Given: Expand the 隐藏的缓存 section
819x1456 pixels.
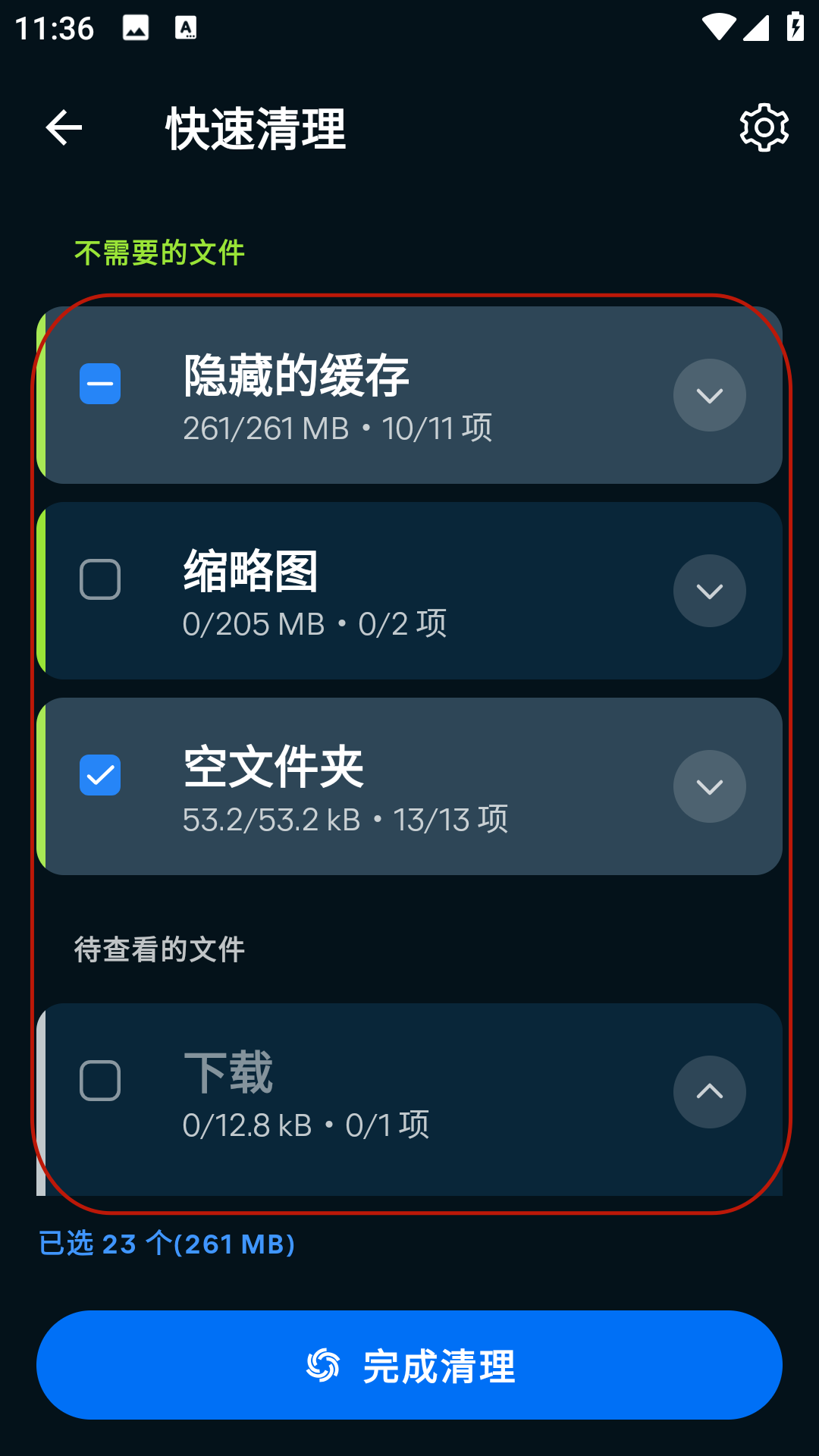Looking at the screenshot, I should click(x=709, y=395).
